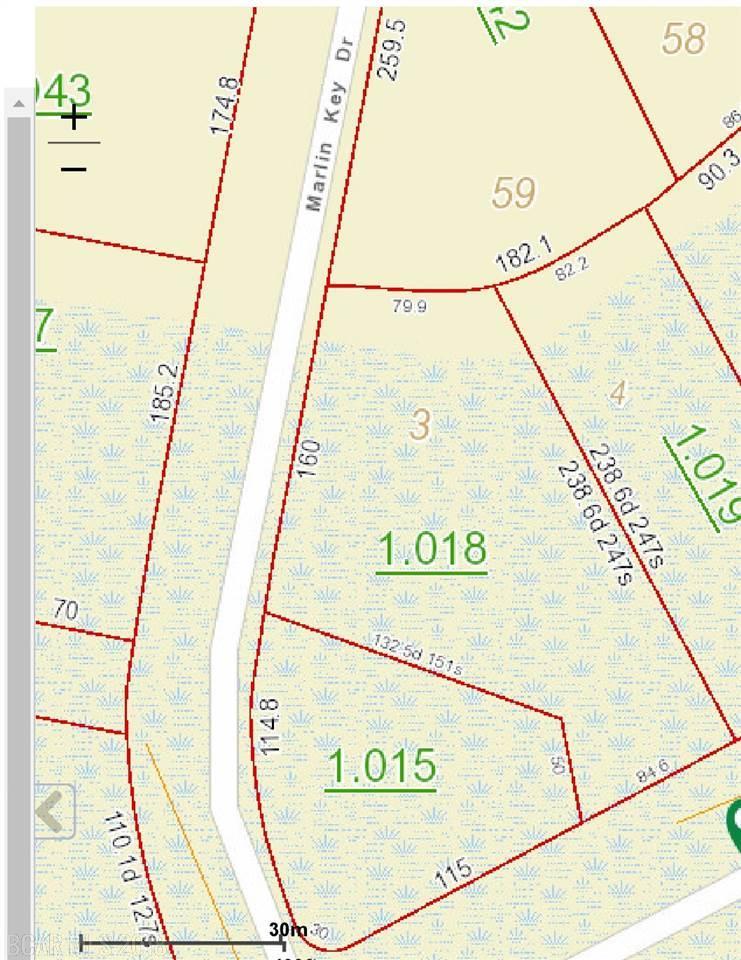Zoom in on the parcel map

click(x=74, y=119)
